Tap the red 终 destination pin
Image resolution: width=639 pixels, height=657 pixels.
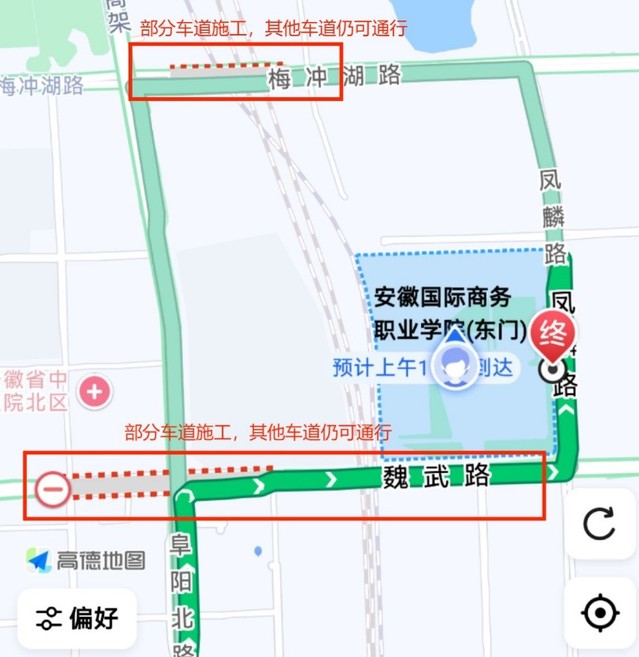coord(553,335)
